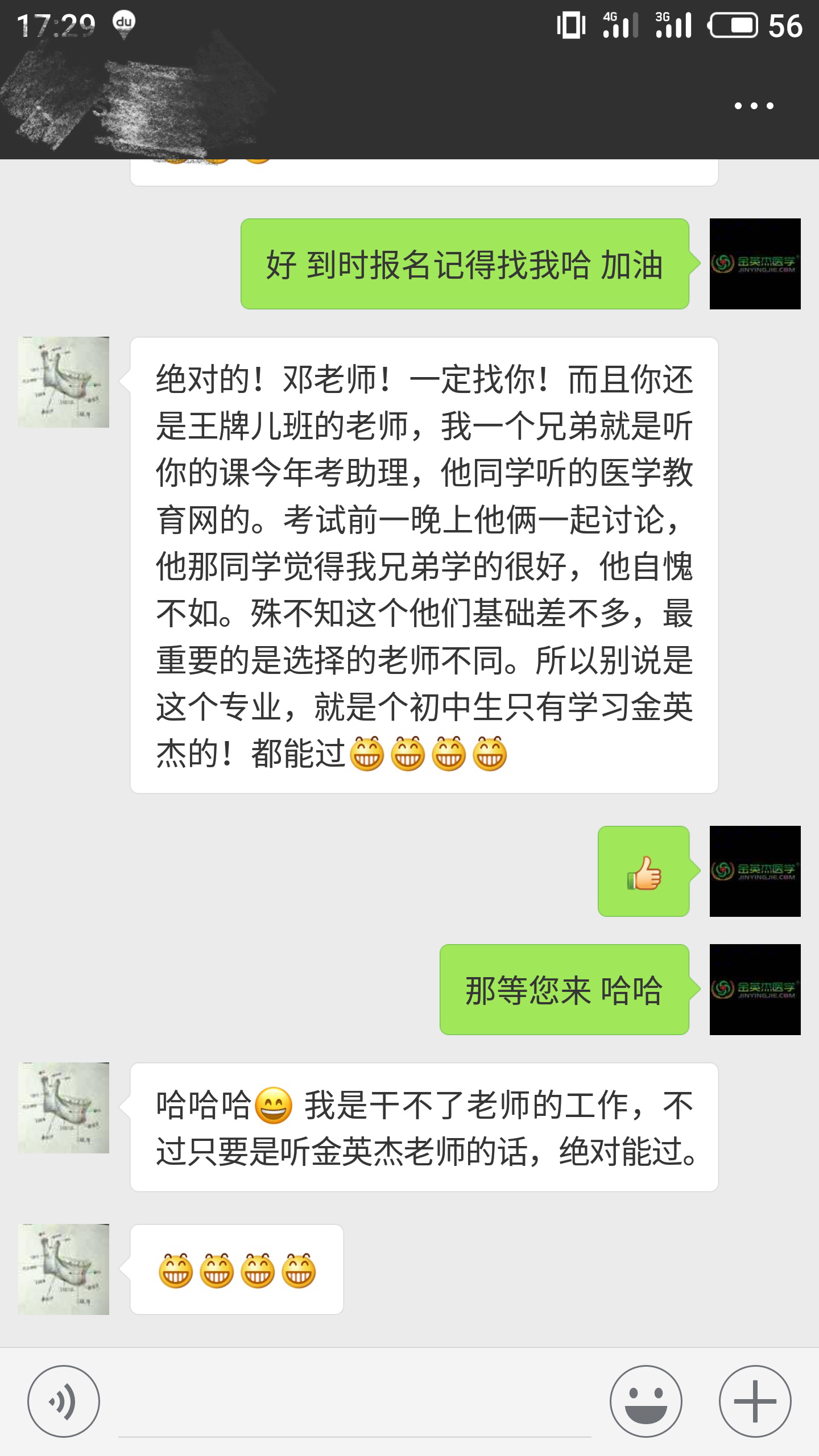This screenshot has height=1456, width=819.
Task: Open sender avatar beside thumbs-up message
Action: pos(755,871)
